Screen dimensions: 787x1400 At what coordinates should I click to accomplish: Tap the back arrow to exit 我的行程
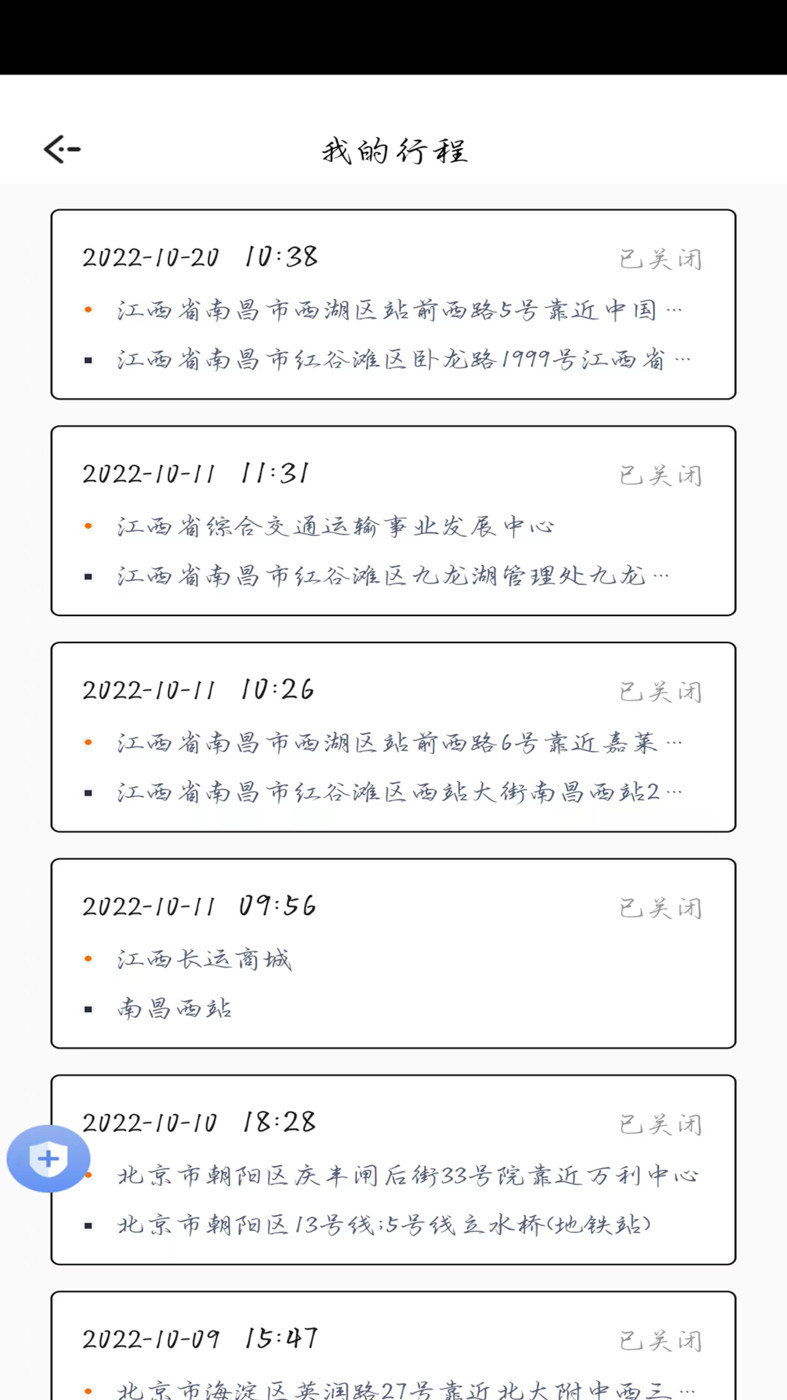click(x=62, y=148)
